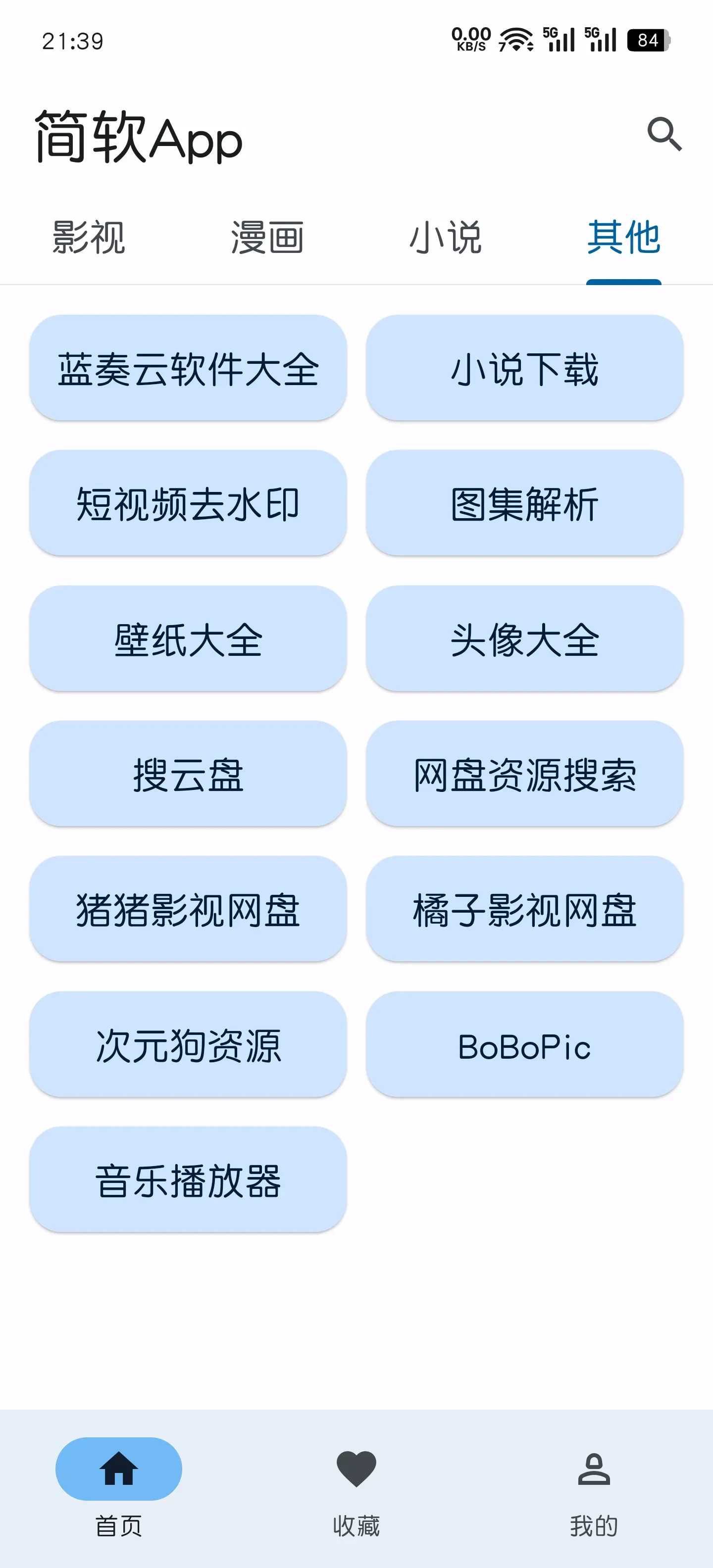Image resolution: width=713 pixels, height=1568 pixels.
Task: Open favorites via the heart icon
Action: point(356,1468)
